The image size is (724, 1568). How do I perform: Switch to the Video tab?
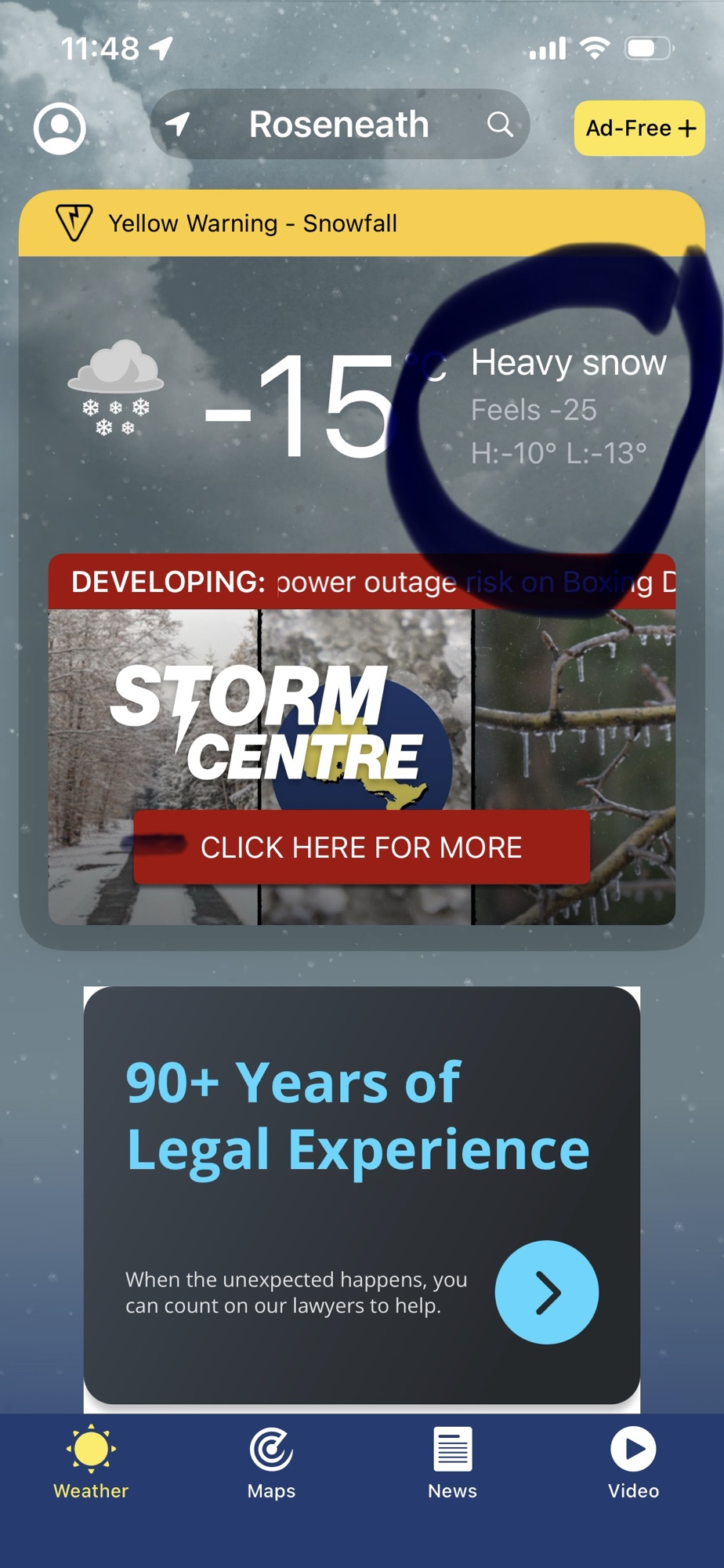click(x=633, y=1462)
